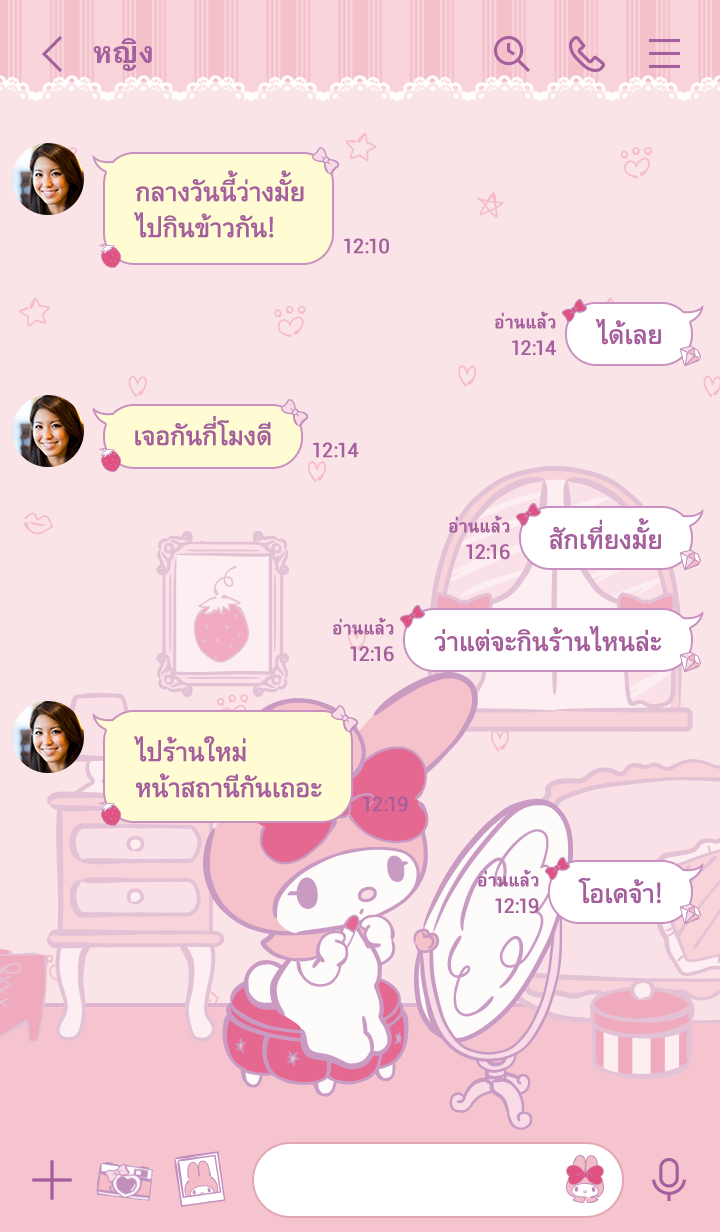Screen dimensions: 720x1232
Task: Search the chat history
Action: pos(511,54)
